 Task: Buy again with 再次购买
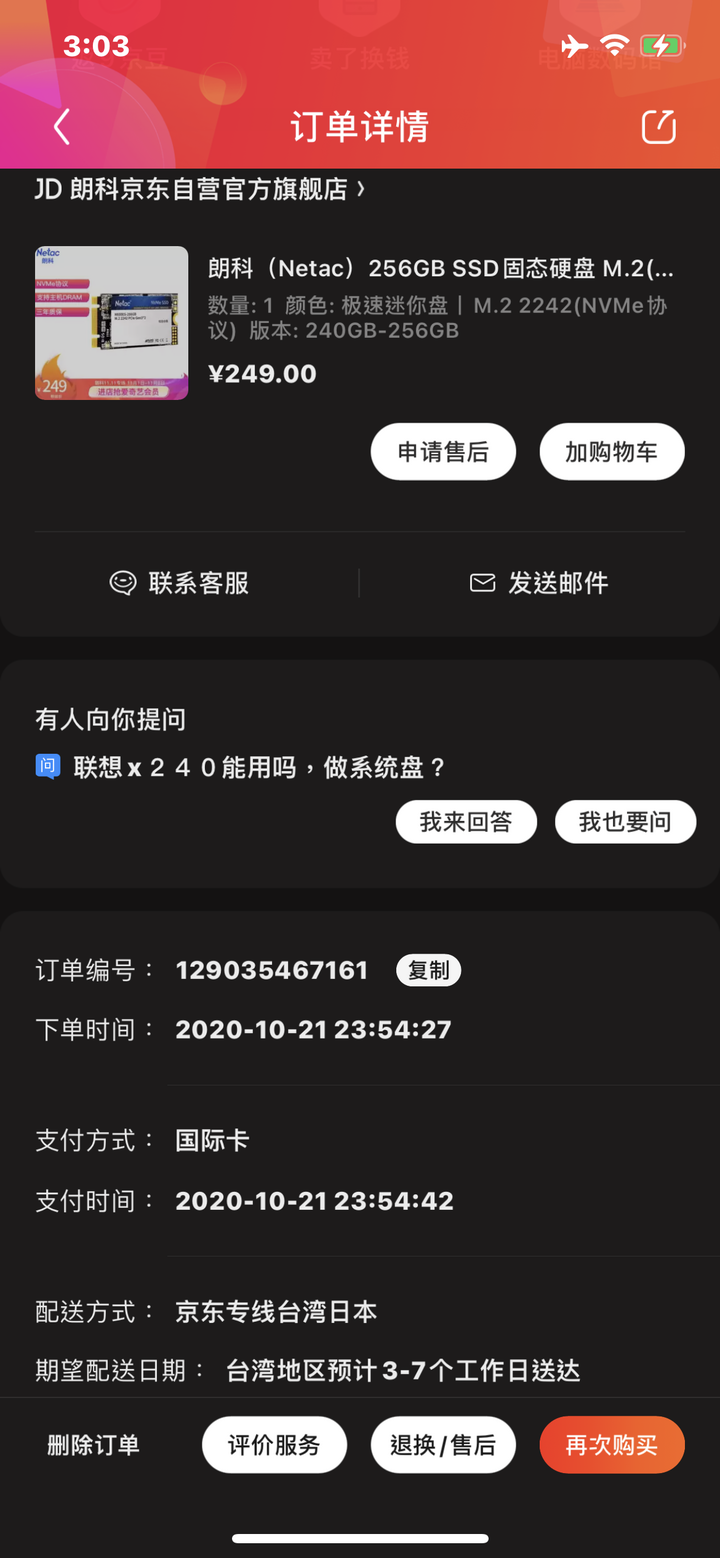tap(611, 1445)
